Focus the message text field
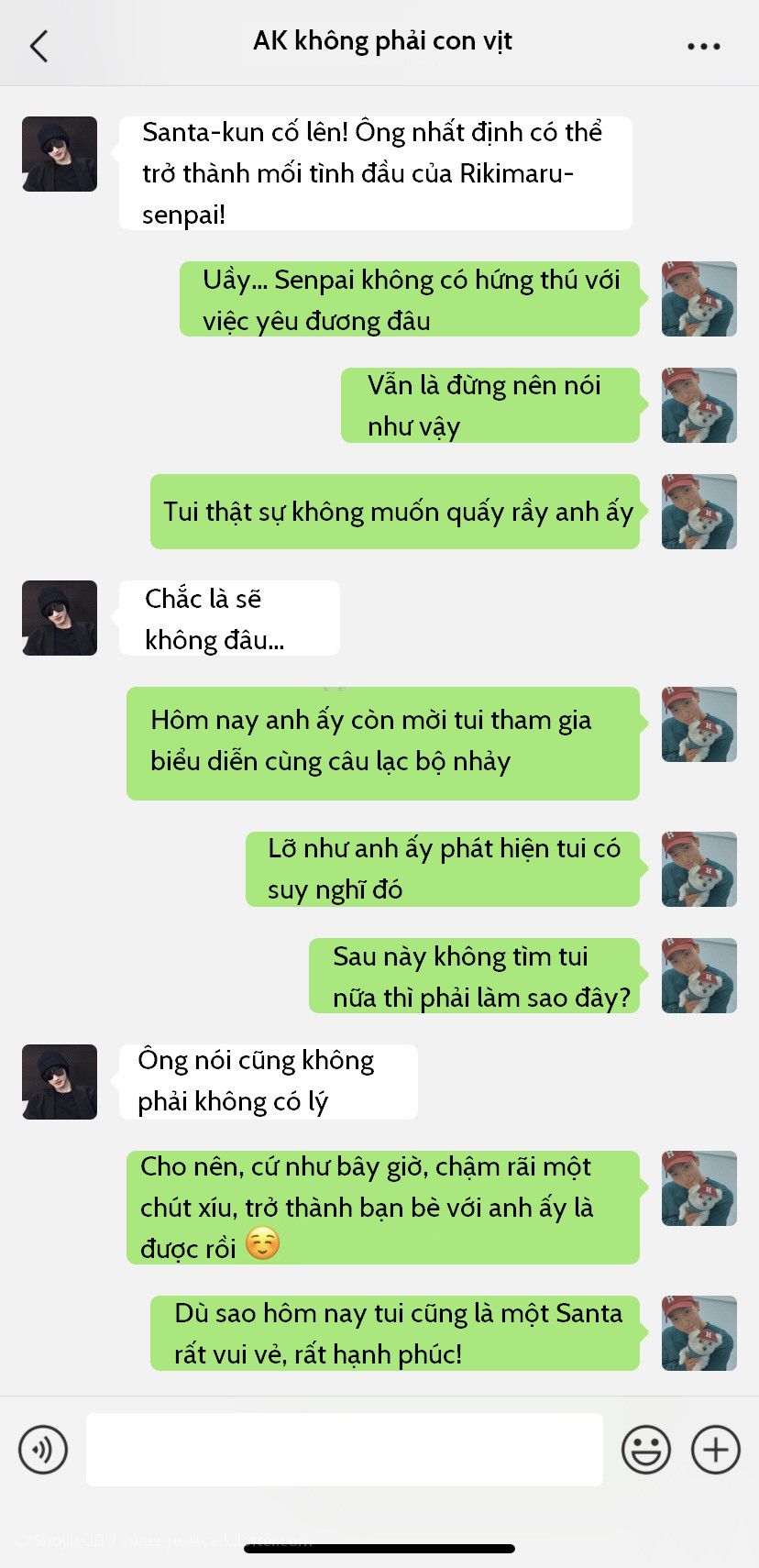The height and width of the screenshot is (1568, 759). (344, 1449)
